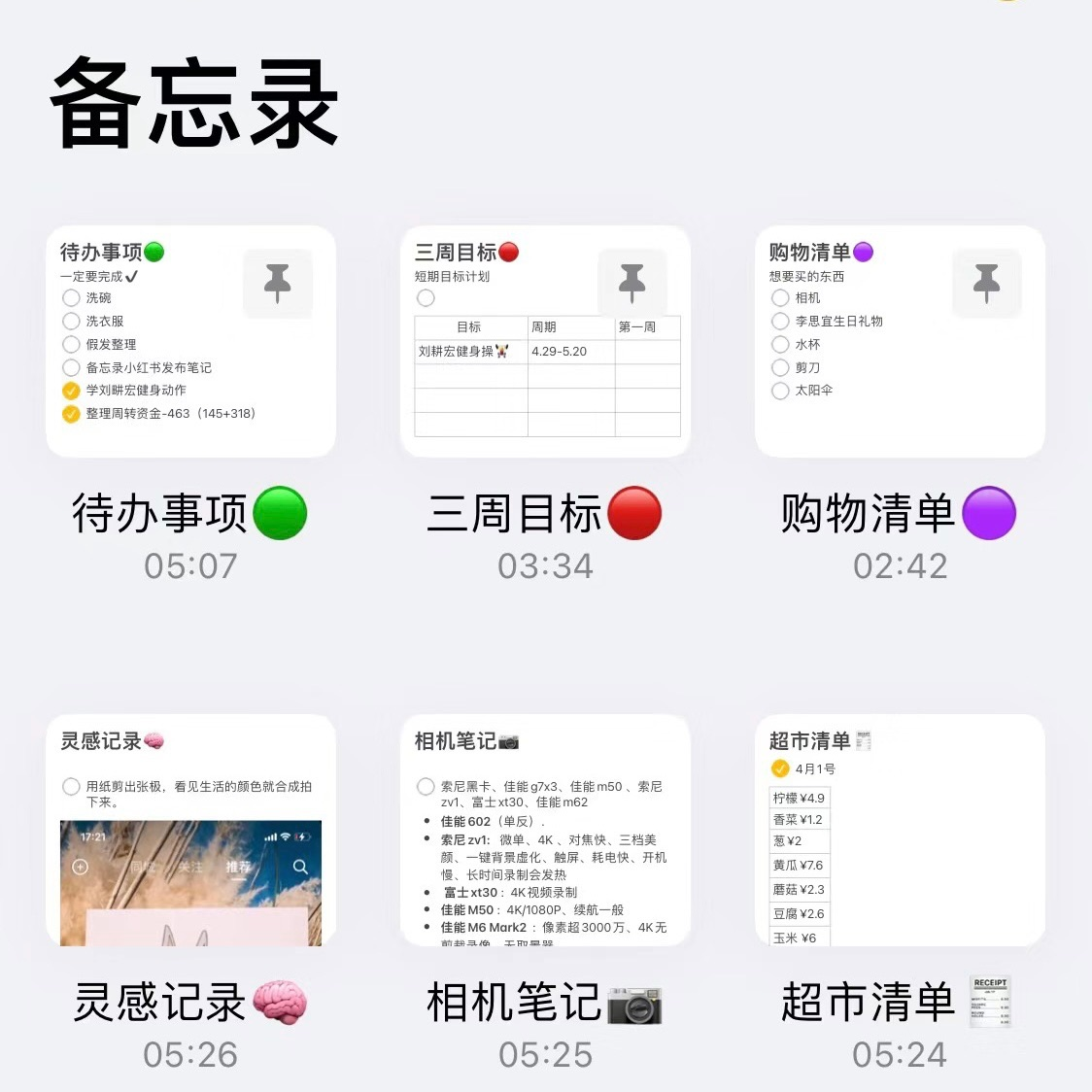Open the 购物清单 note
Viewport: 1092px width, 1092px height.
900,341
